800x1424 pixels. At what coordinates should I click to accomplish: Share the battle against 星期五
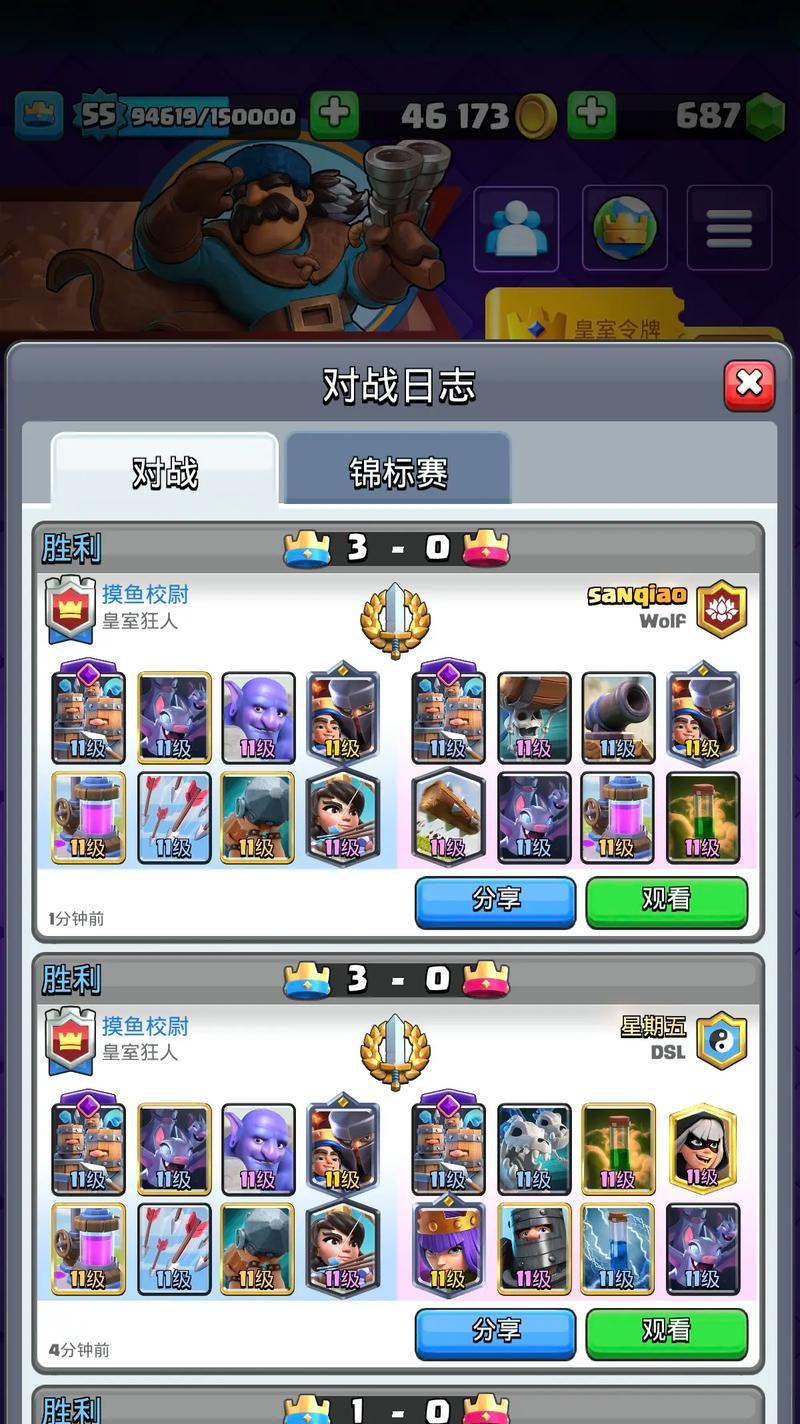[495, 1332]
